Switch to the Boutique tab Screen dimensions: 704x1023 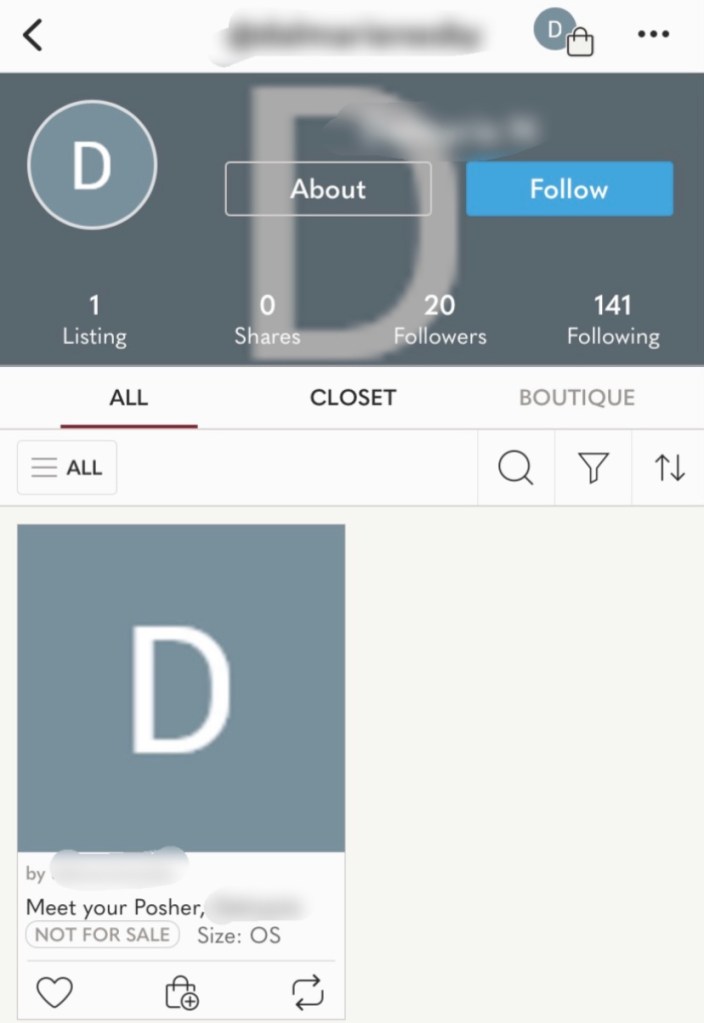pos(576,397)
